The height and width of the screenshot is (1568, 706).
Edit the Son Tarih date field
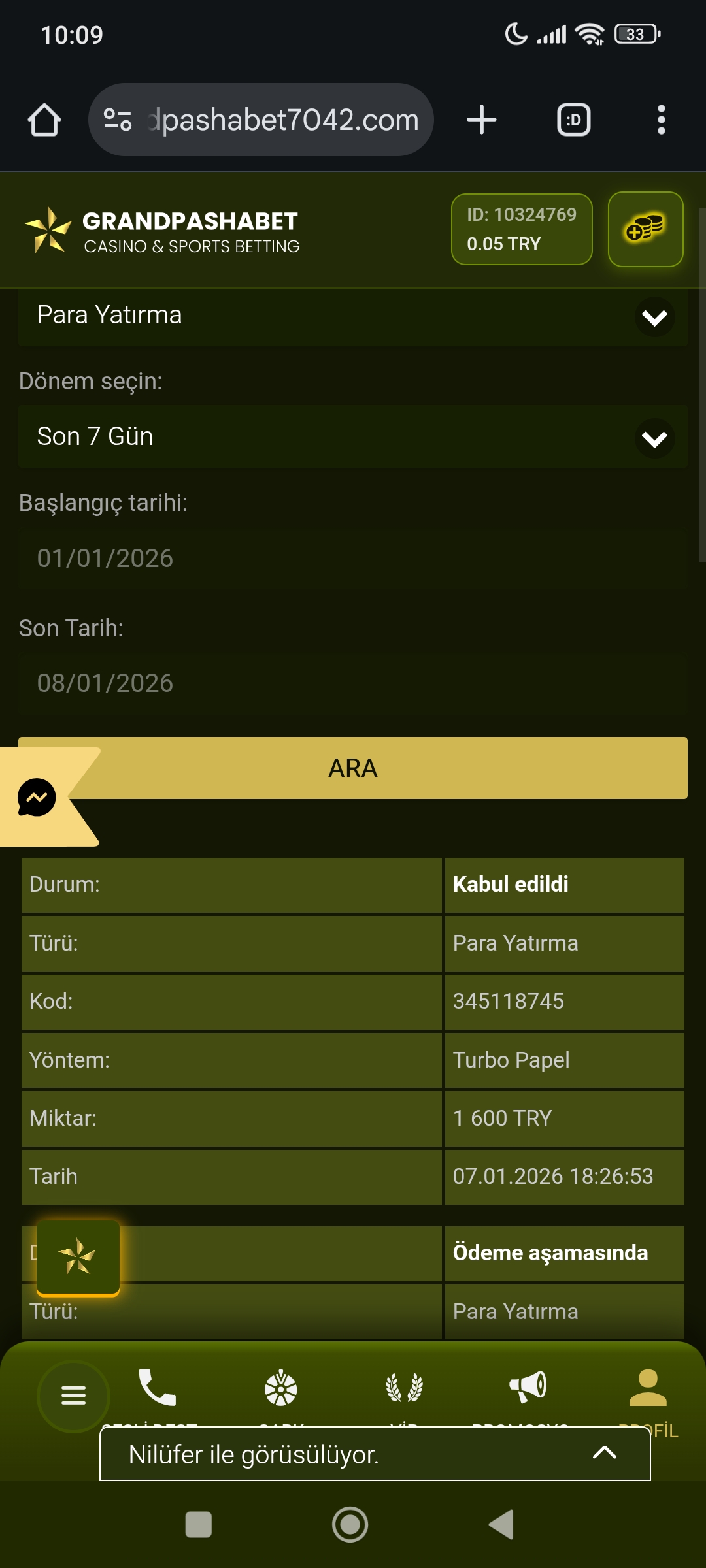[x=353, y=683]
